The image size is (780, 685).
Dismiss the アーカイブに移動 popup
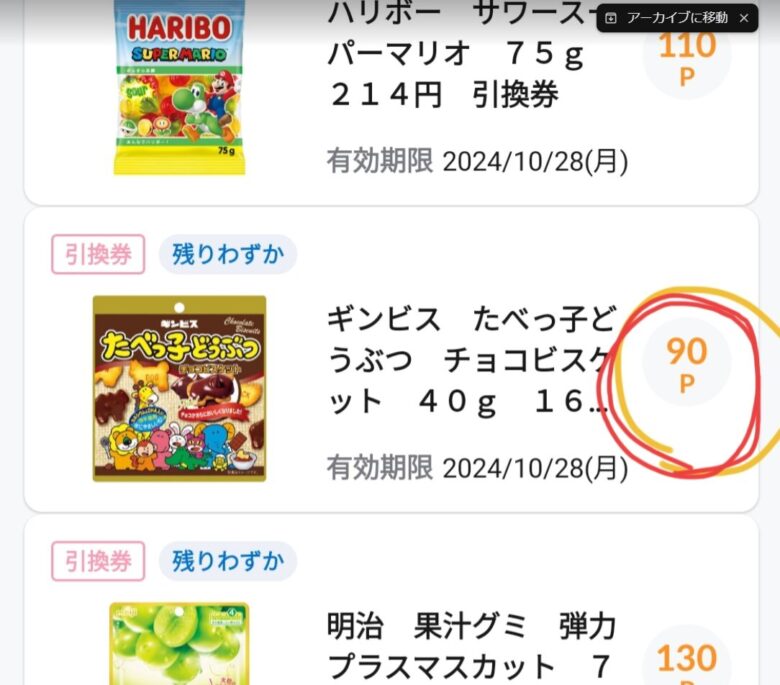click(744, 18)
